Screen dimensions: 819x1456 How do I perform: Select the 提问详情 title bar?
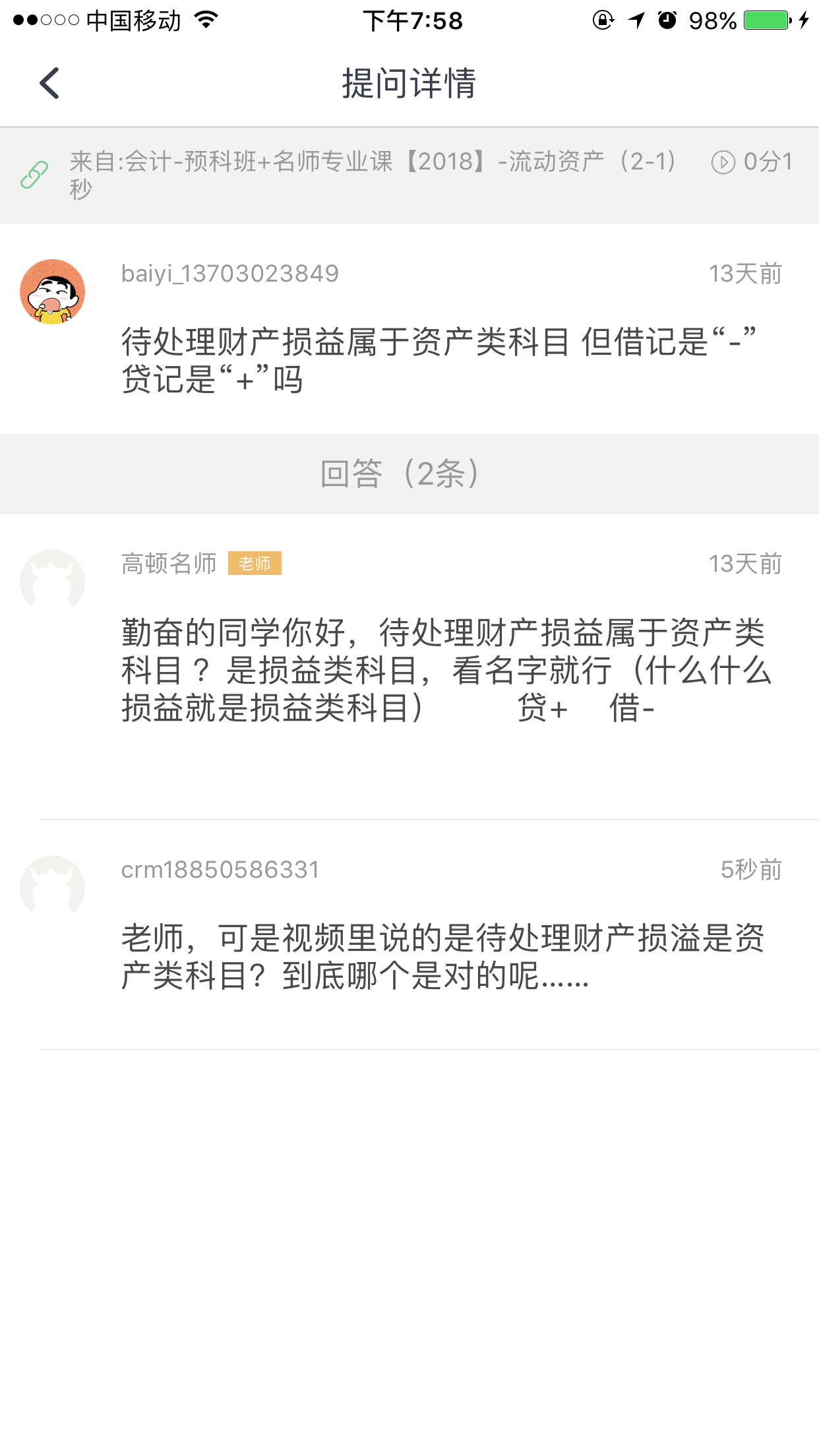[x=409, y=84]
